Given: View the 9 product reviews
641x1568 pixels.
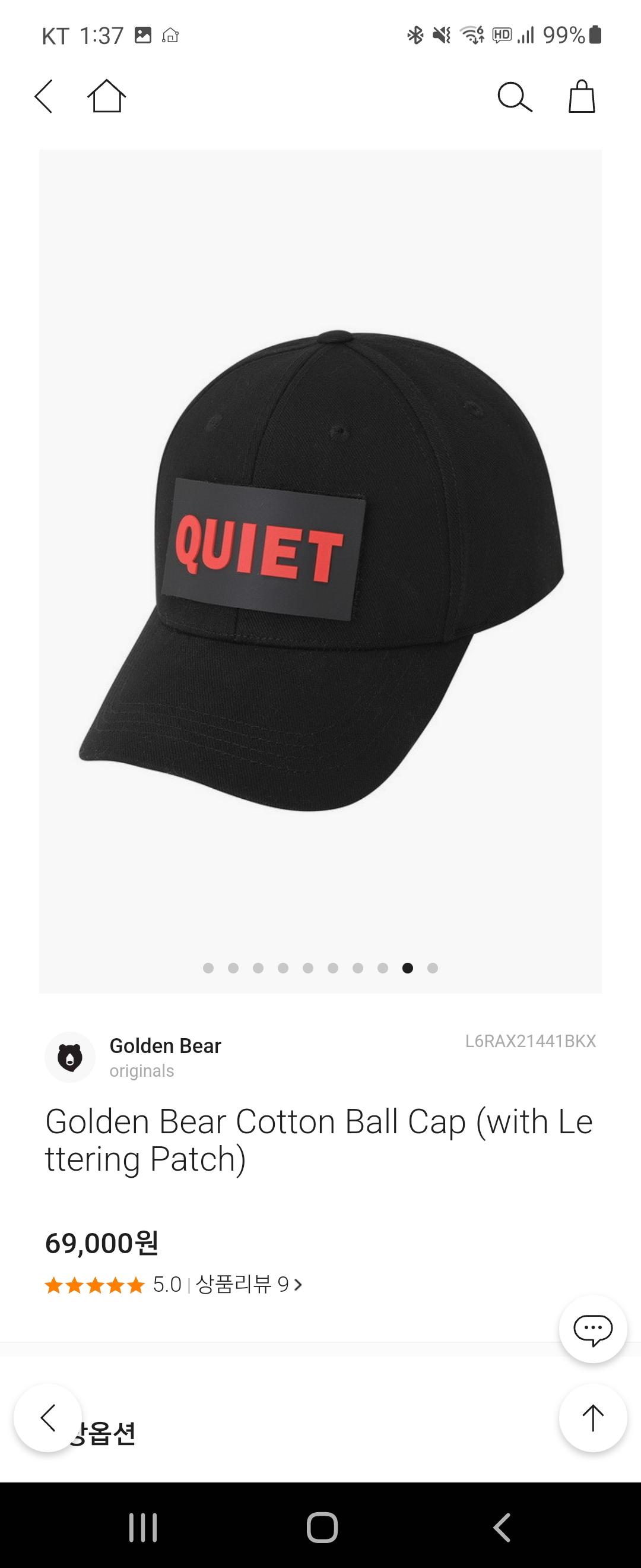Looking at the screenshot, I should [x=249, y=1284].
